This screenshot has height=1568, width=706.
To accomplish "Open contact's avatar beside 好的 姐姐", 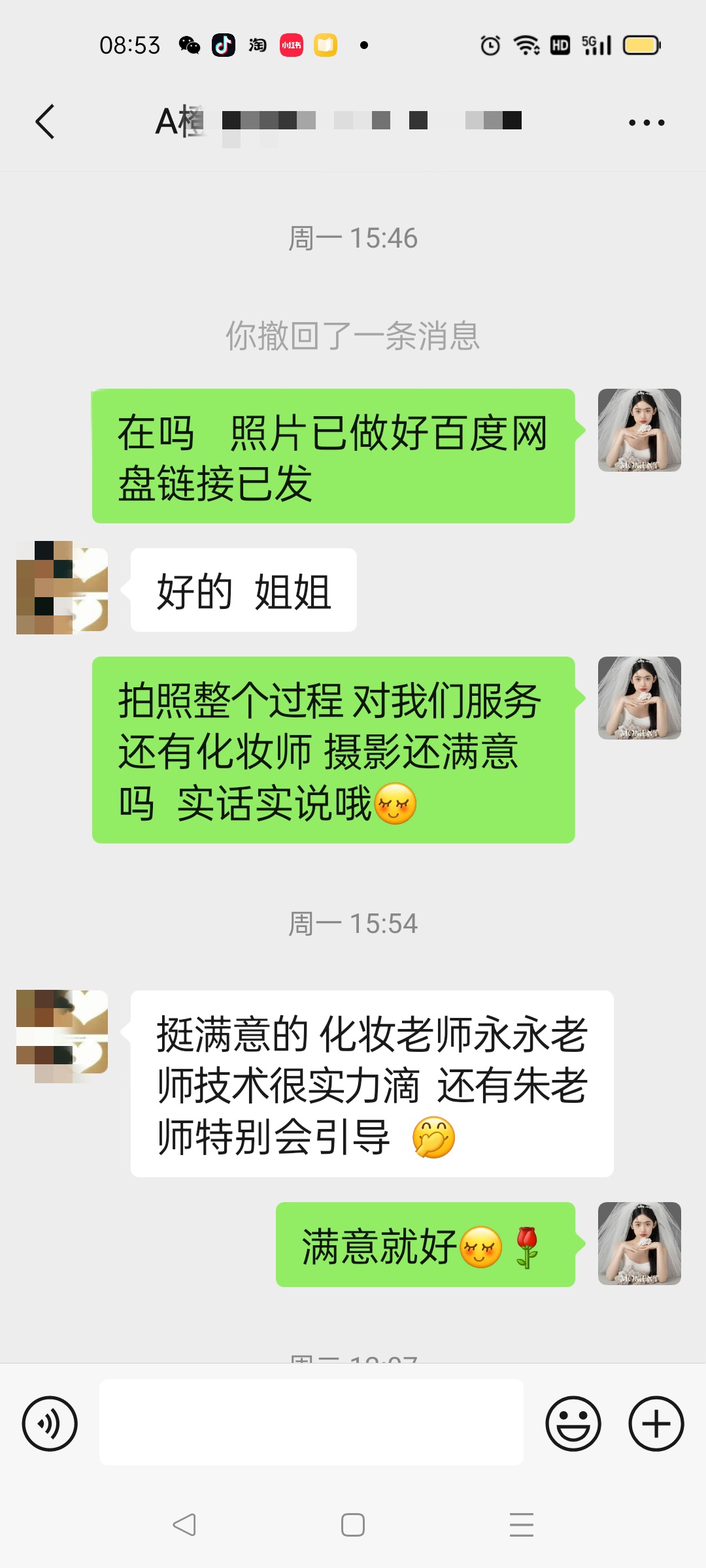I will (x=62, y=588).
